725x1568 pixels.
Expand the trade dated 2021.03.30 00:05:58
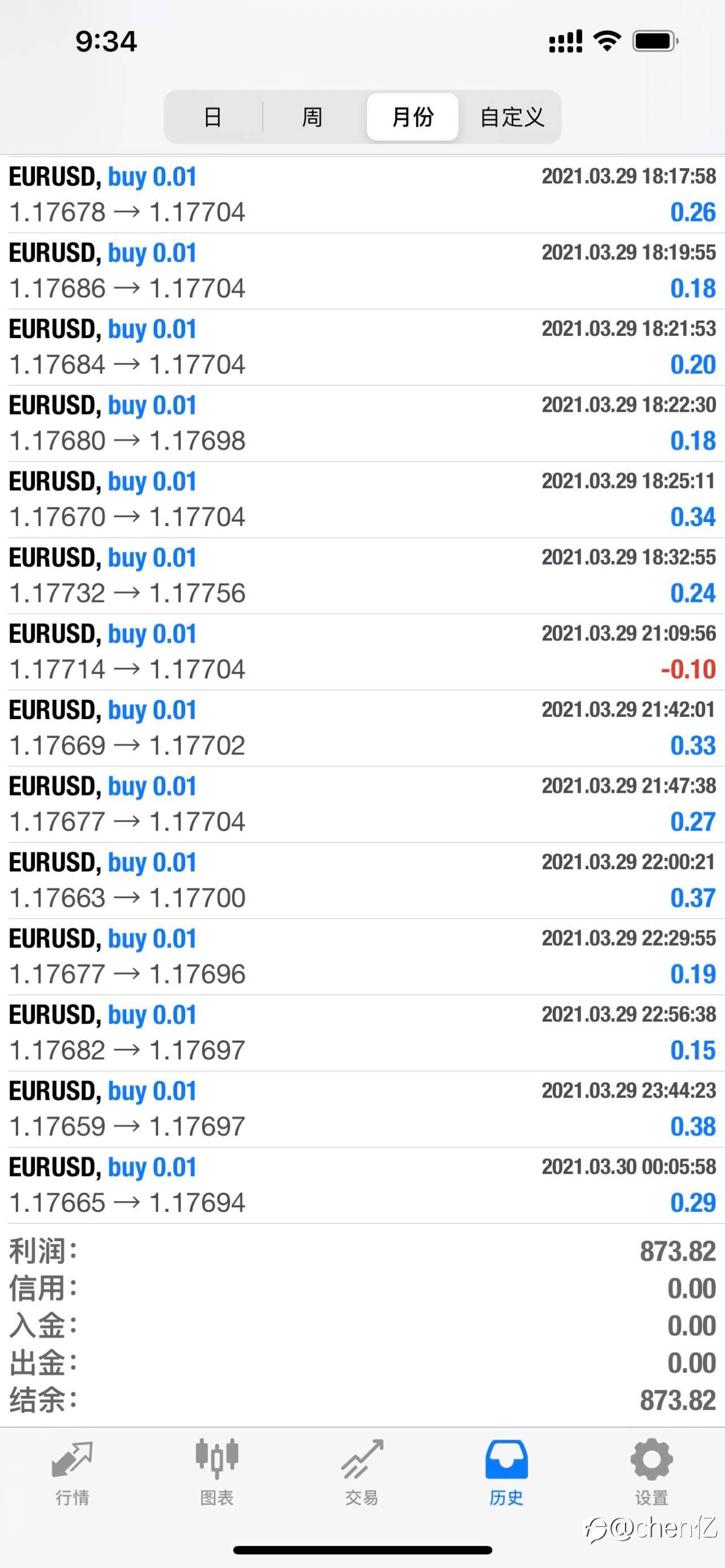click(362, 1185)
